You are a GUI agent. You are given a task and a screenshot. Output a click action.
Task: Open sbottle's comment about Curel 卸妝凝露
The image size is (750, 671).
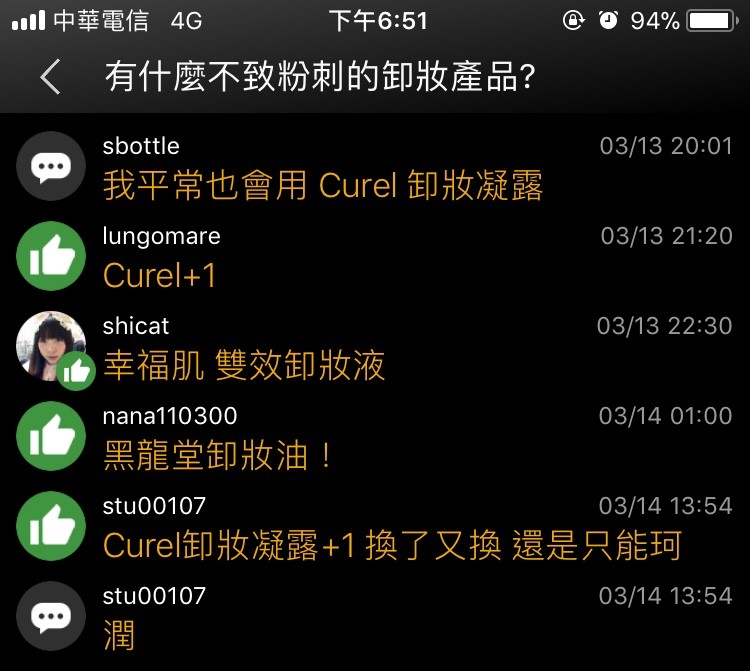pyautogui.click(x=323, y=186)
